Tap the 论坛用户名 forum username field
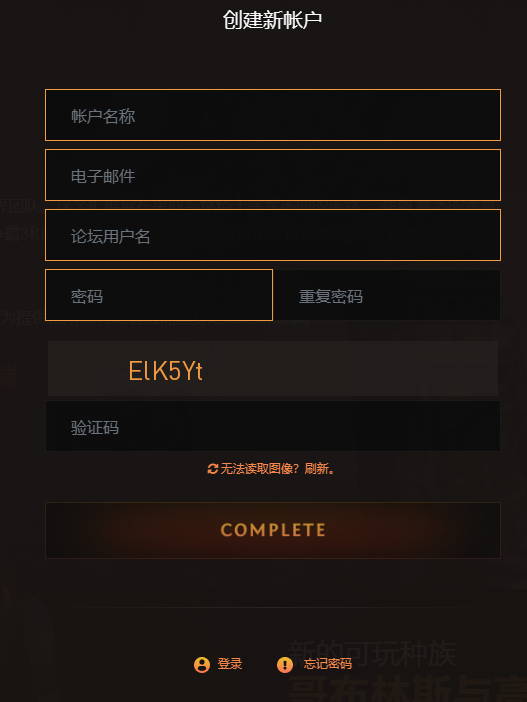Screen dimensions: 527x702 pos(273,235)
